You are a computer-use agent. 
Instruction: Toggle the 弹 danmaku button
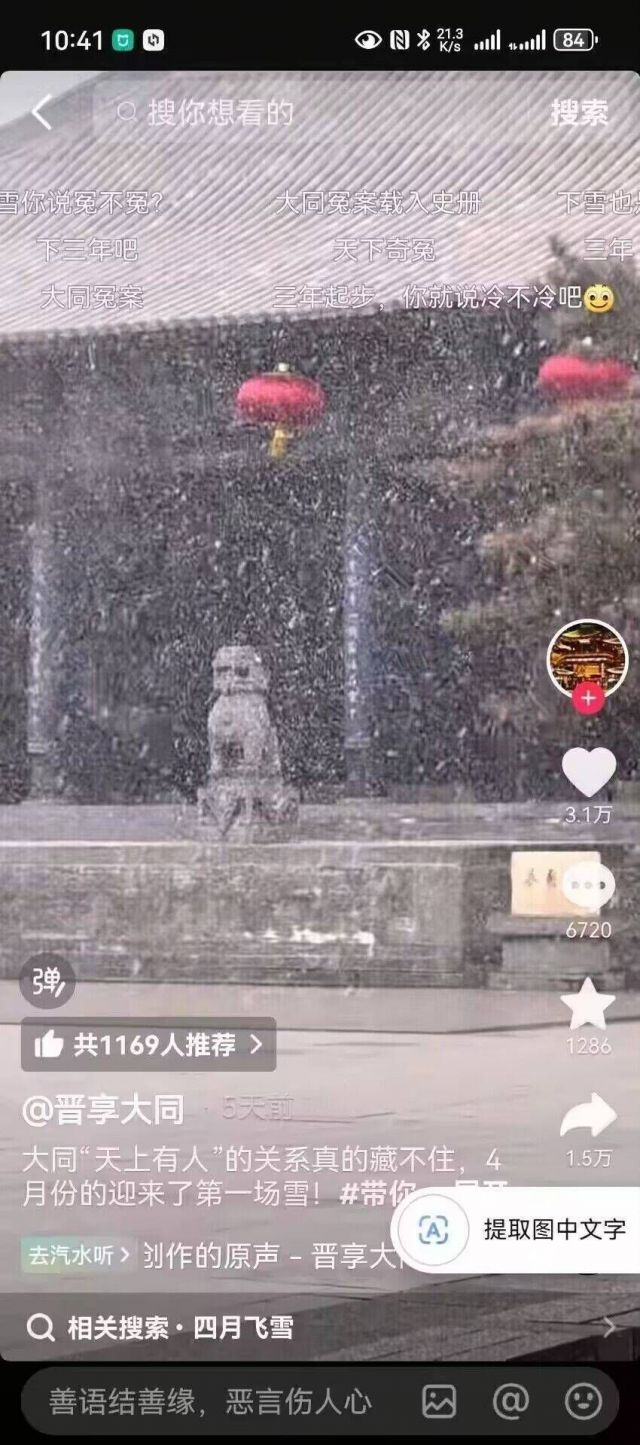47,981
